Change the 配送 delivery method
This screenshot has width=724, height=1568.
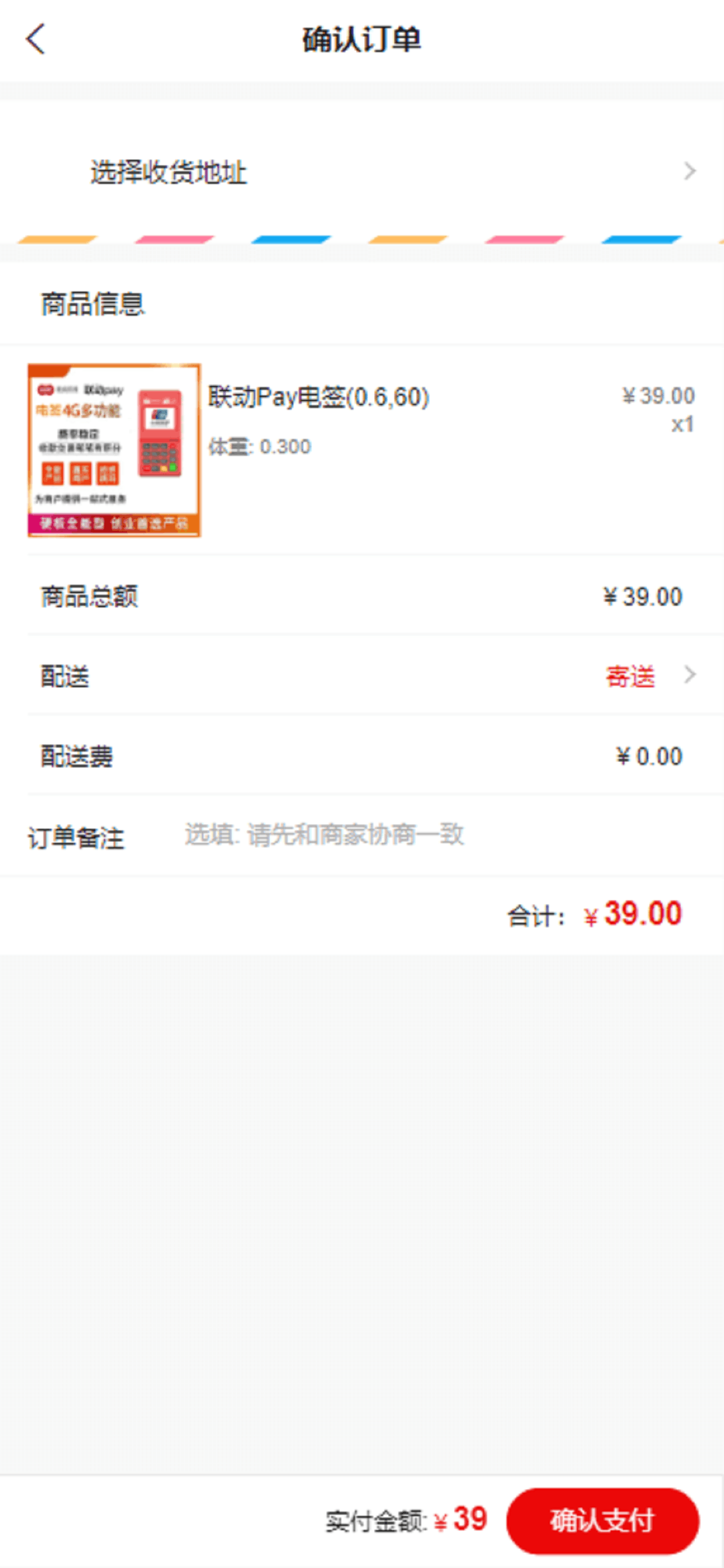coord(649,675)
